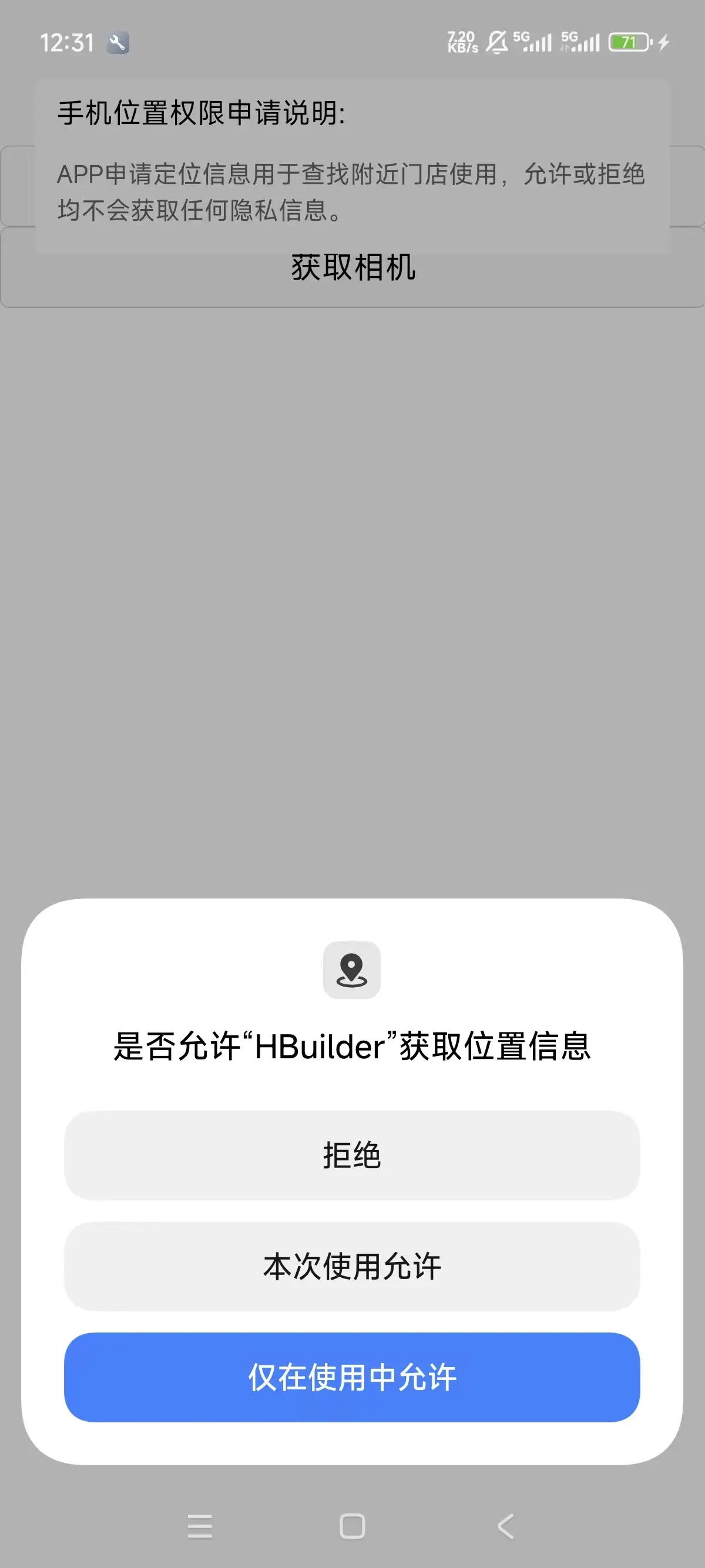Screen dimensions: 705x1568
Task: Select 仅在使用中允许 option
Action: [352, 1377]
